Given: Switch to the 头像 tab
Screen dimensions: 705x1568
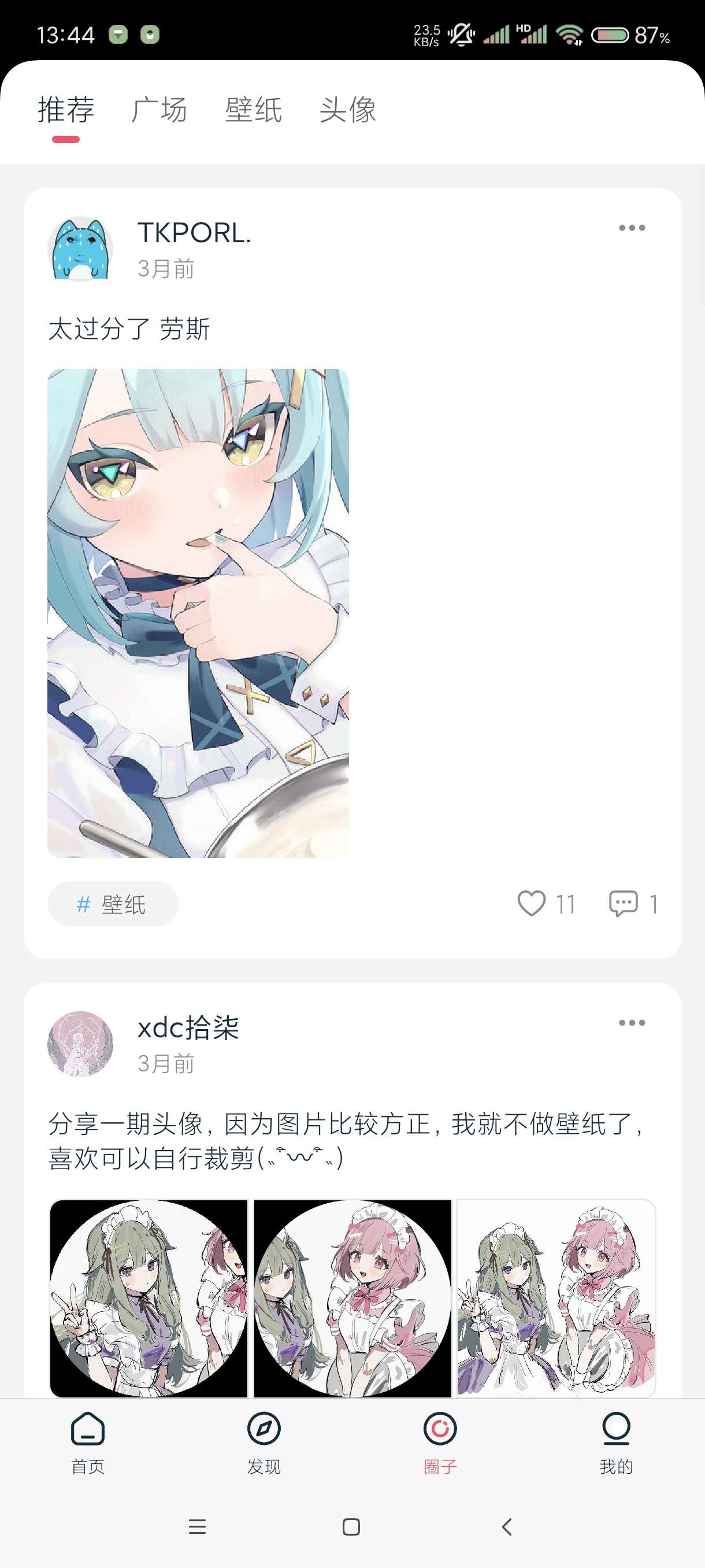Looking at the screenshot, I should (347, 110).
